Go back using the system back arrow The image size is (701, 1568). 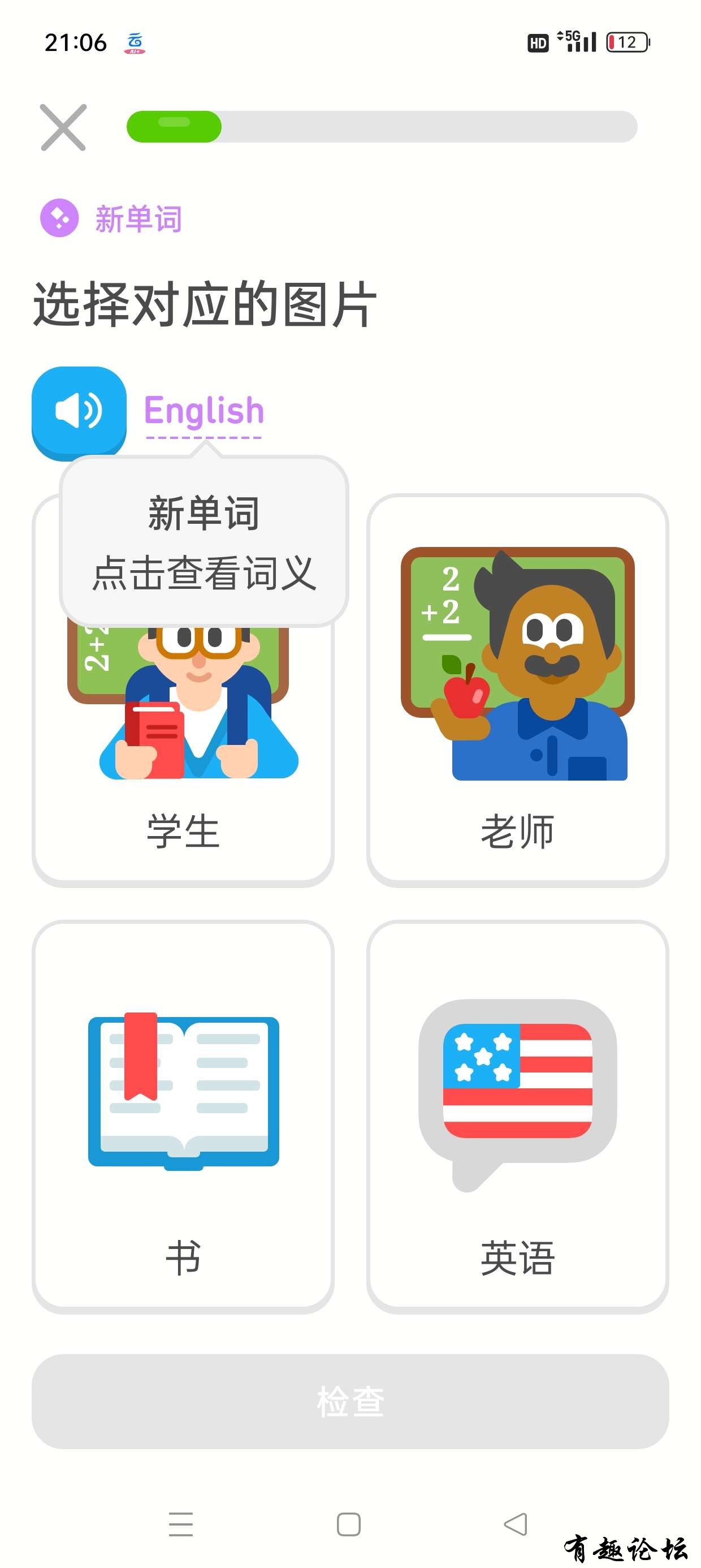pos(516,1524)
